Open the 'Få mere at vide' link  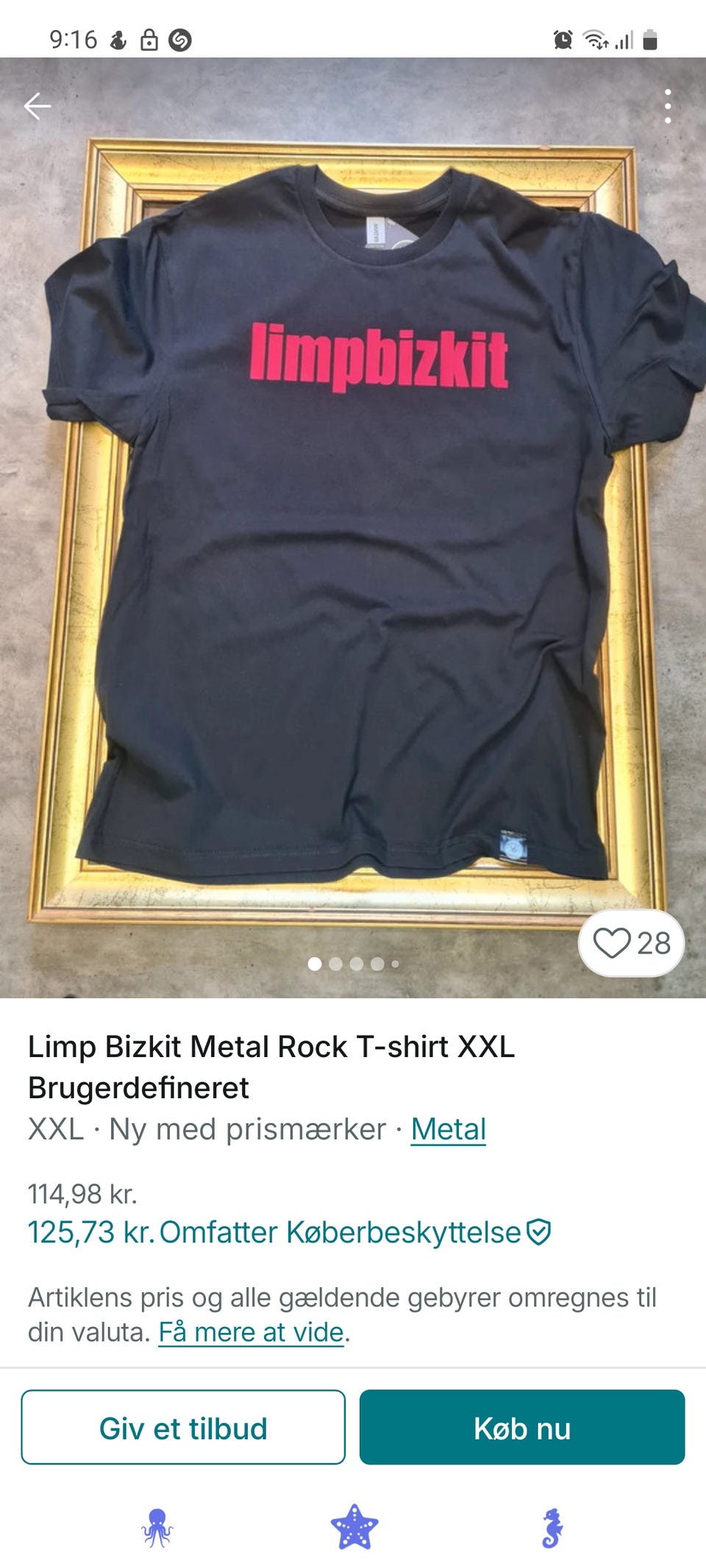pos(252,1332)
